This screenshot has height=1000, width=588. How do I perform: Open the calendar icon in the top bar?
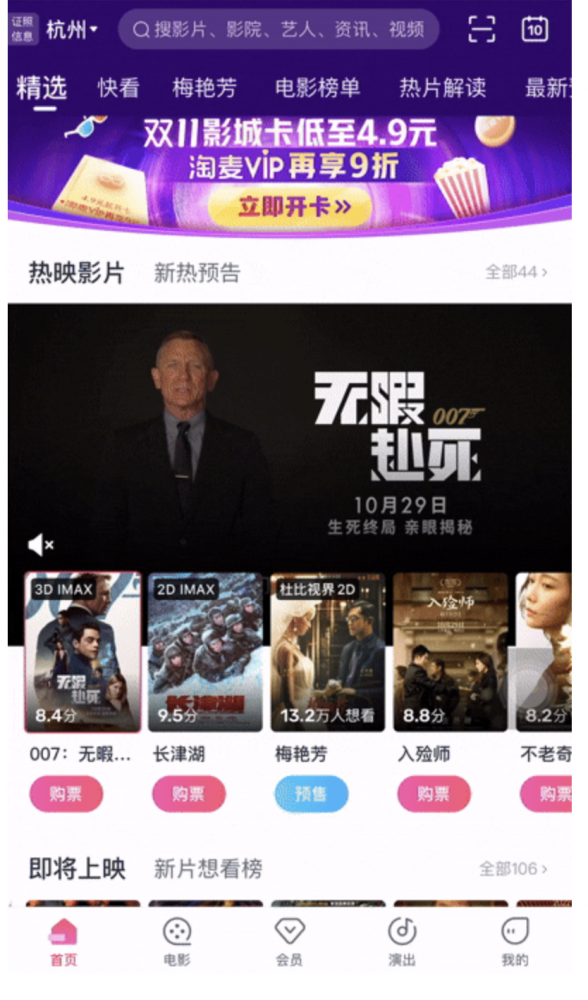(534, 29)
